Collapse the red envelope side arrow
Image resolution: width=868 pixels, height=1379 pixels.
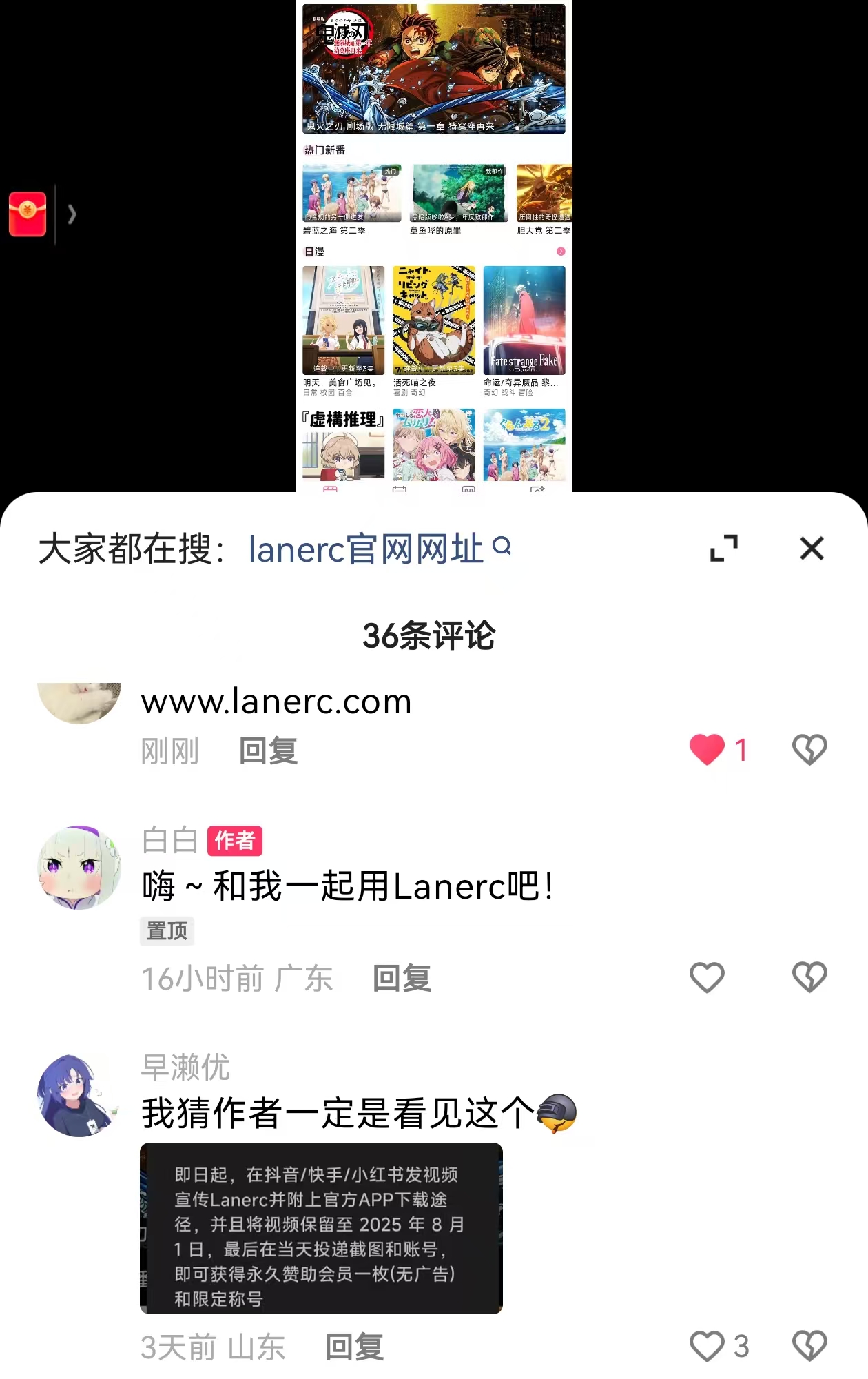[72, 214]
